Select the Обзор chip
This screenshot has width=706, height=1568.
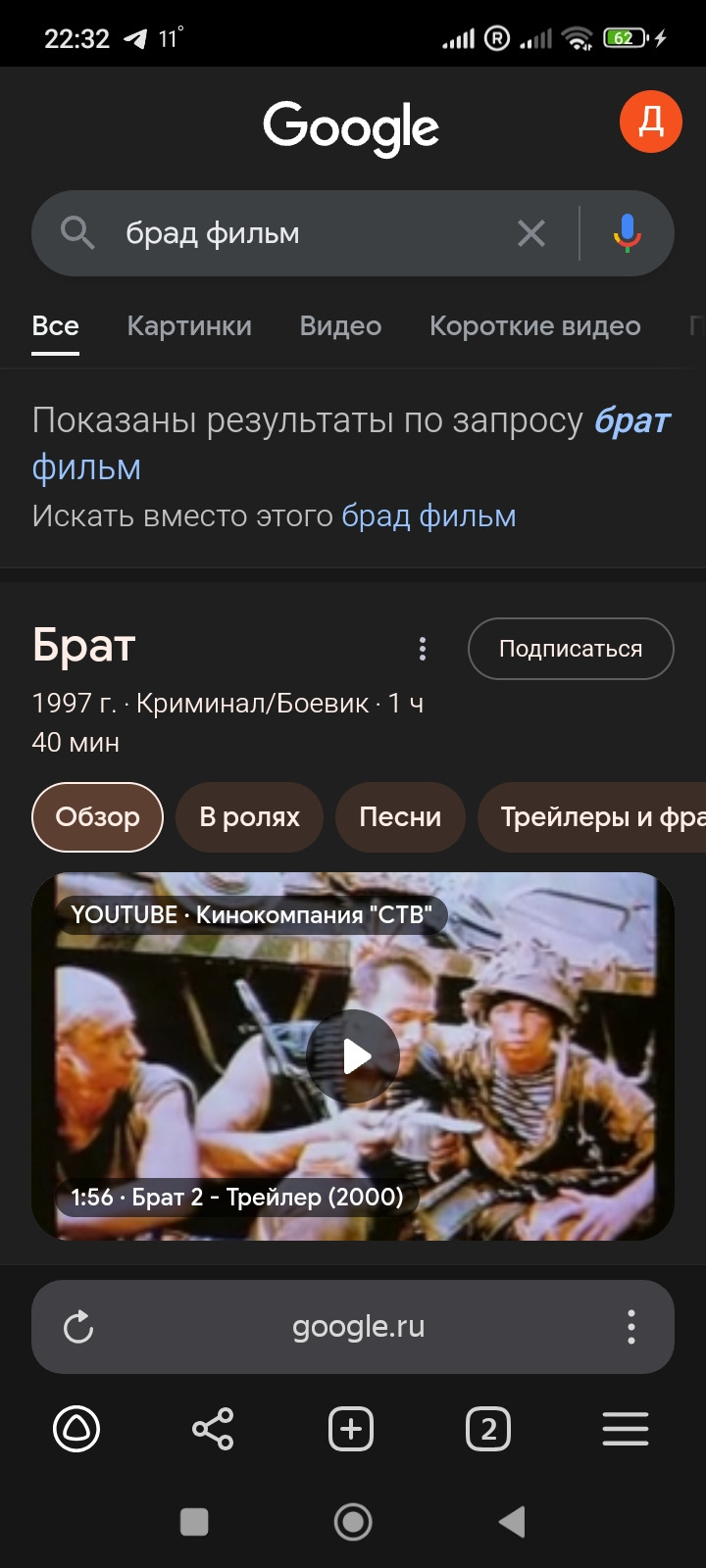(x=97, y=817)
